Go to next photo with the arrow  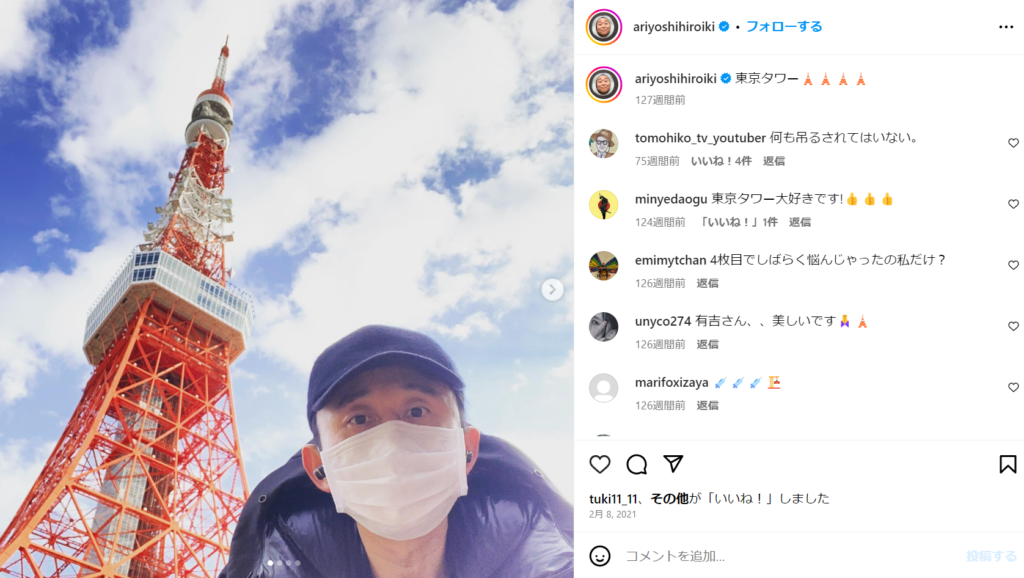(x=552, y=290)
